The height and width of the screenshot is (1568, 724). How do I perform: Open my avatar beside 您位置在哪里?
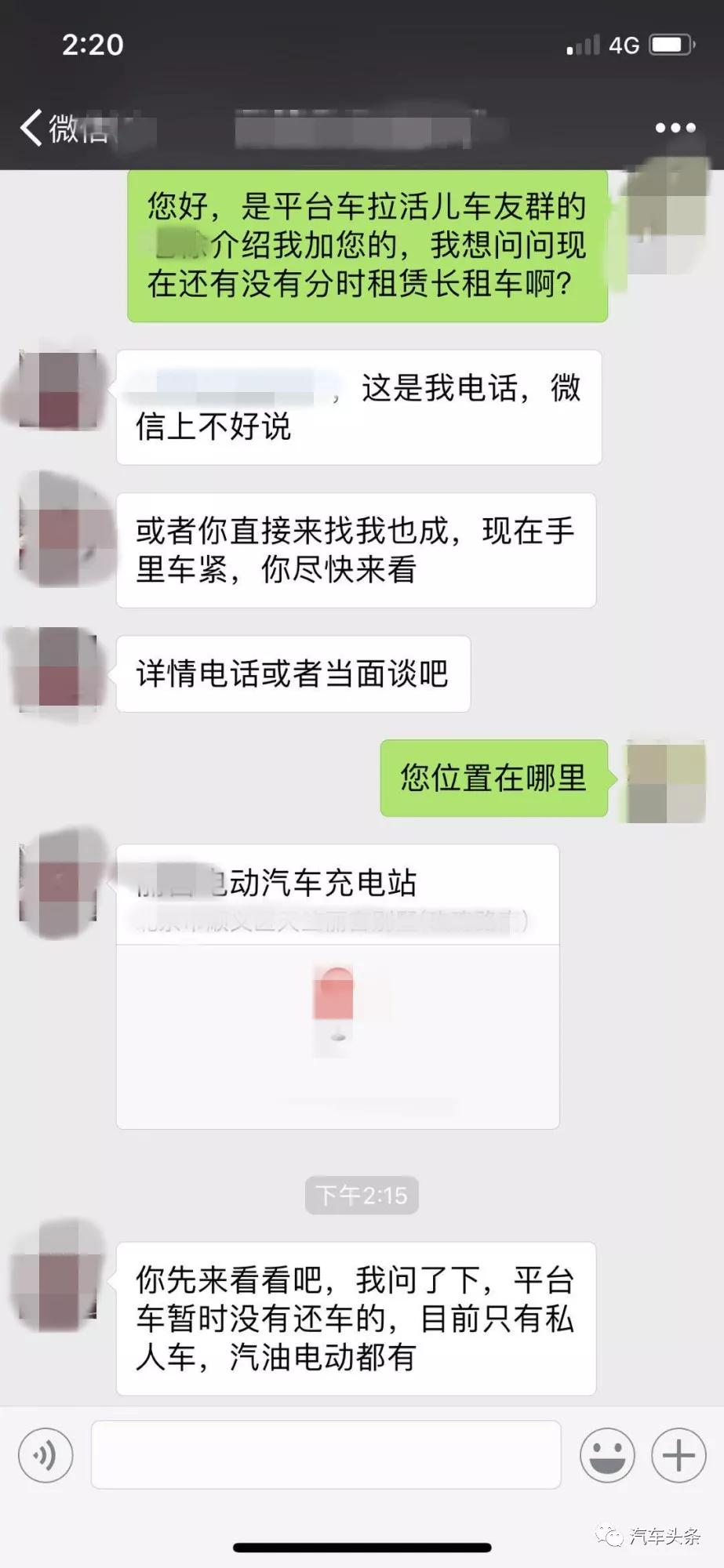(x=665, y=780)
